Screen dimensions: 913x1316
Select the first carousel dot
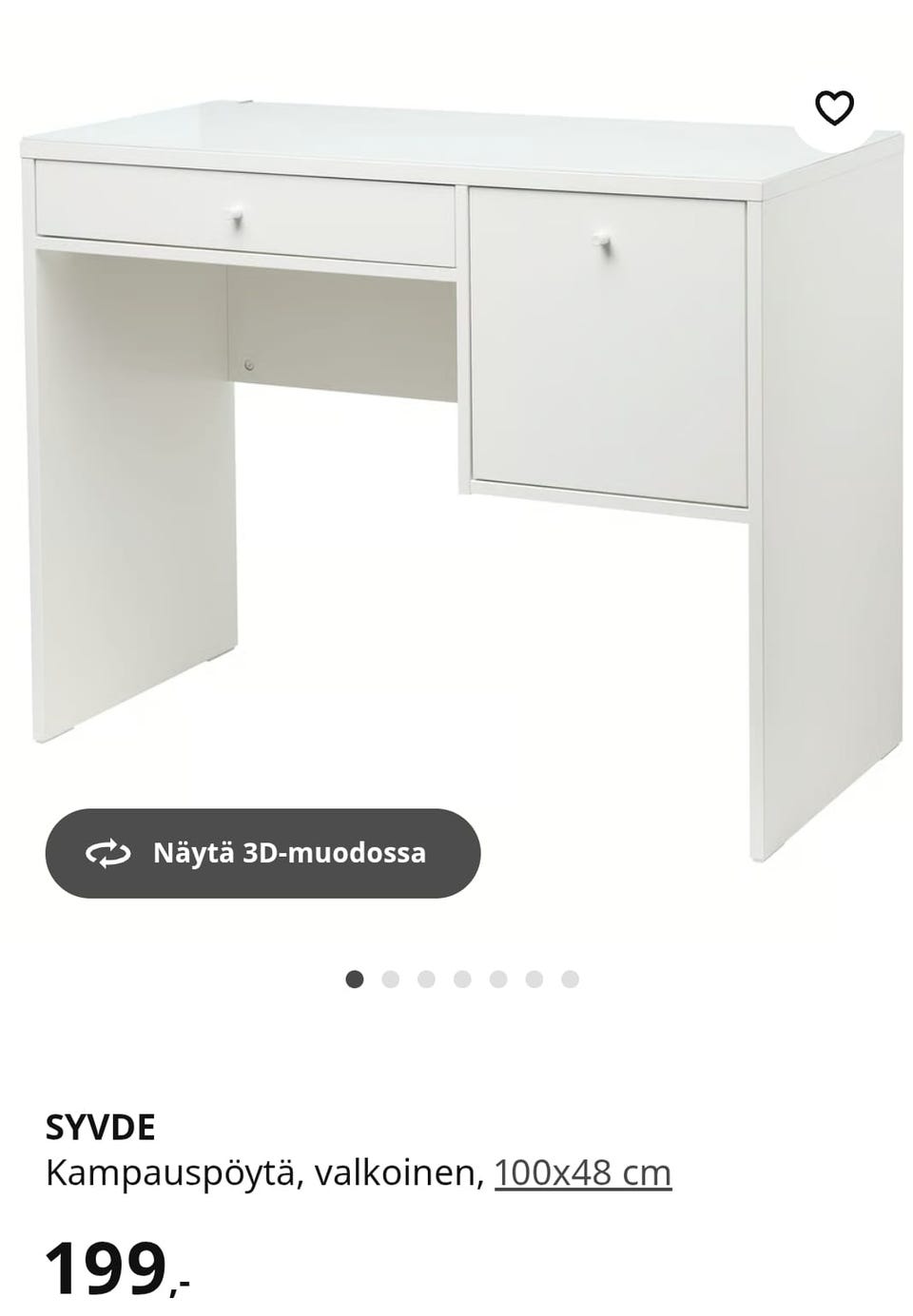pyautogui.click(x=357, y=975)
